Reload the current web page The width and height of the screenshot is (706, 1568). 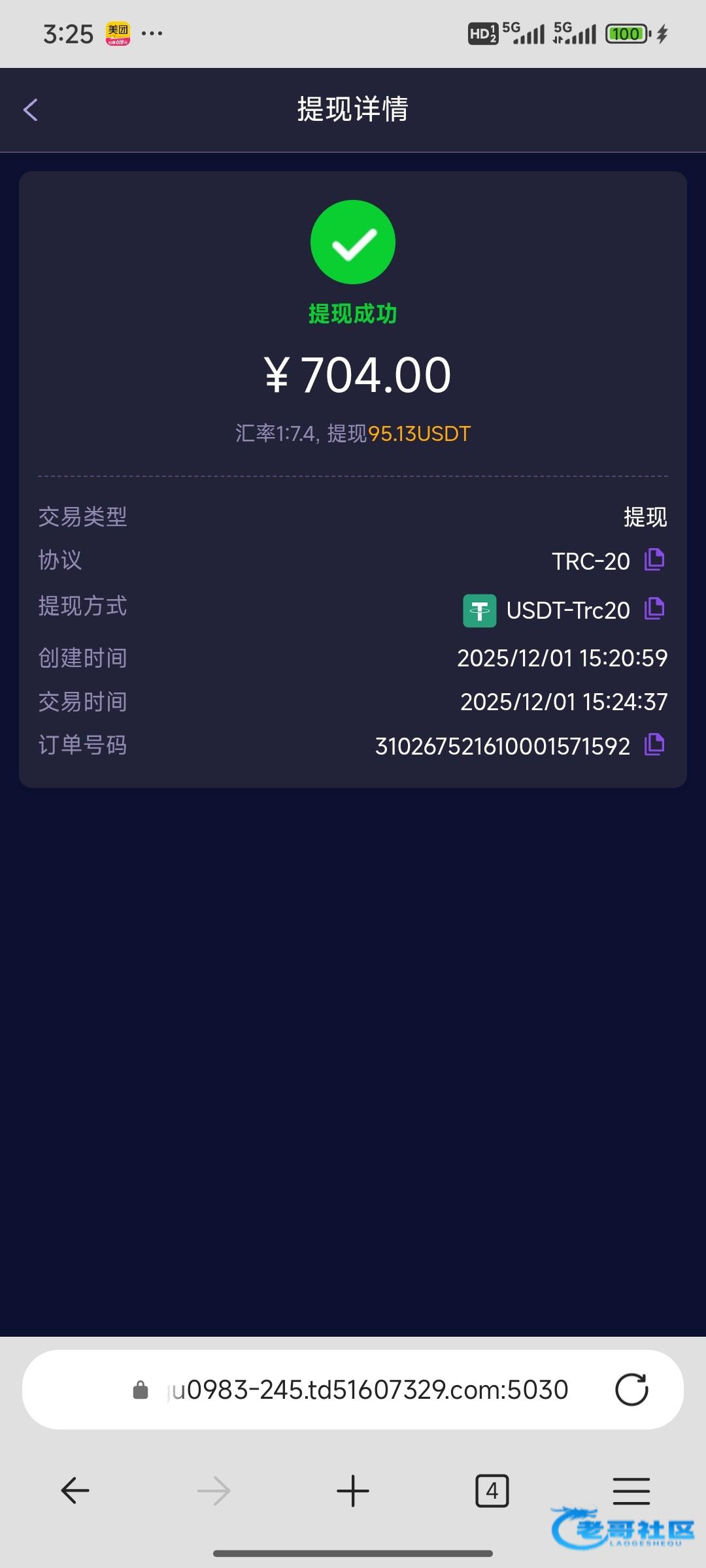(x=631, y=1390)
